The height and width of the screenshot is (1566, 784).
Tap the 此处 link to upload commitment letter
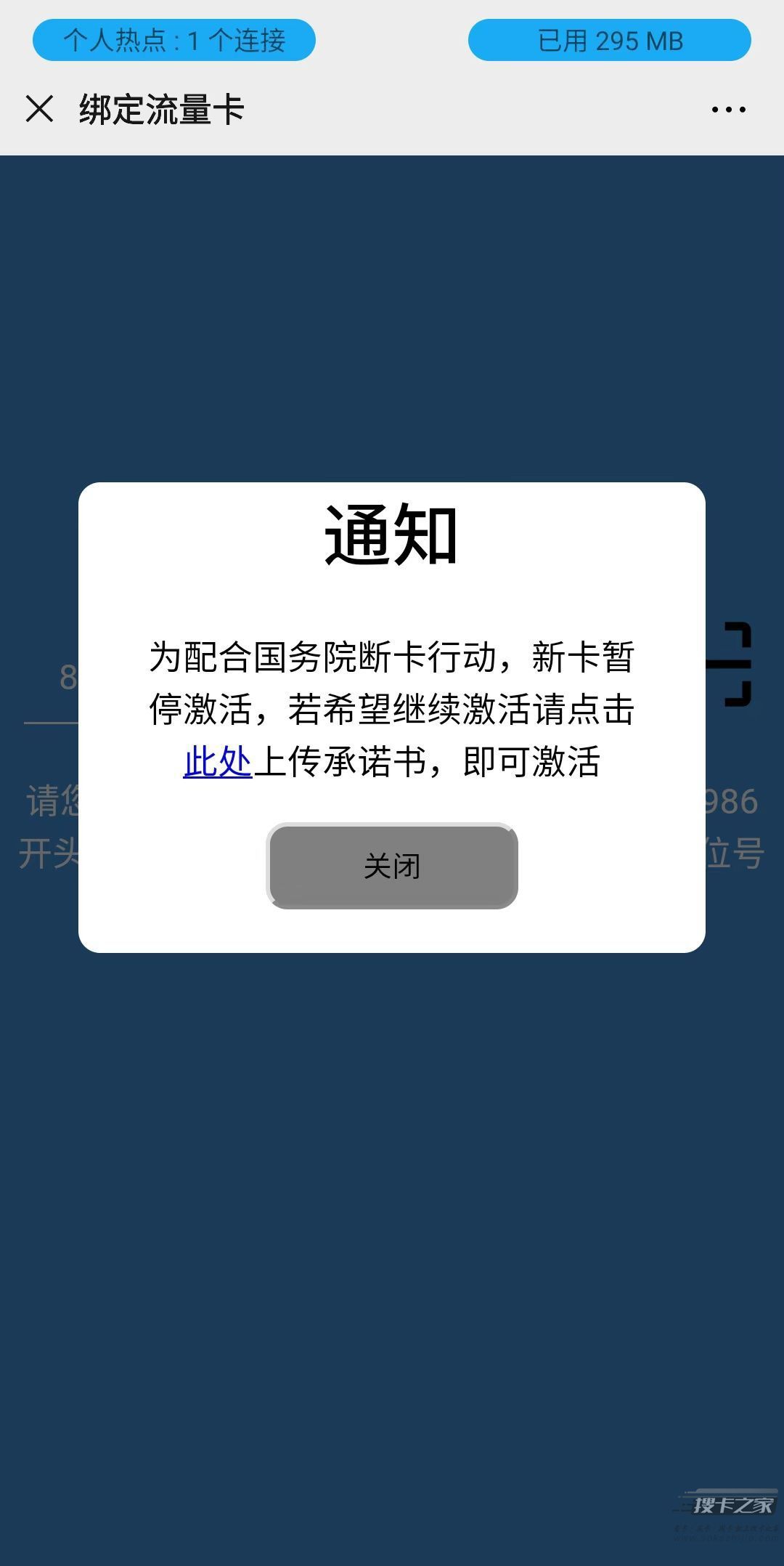(x=217, y=762)
